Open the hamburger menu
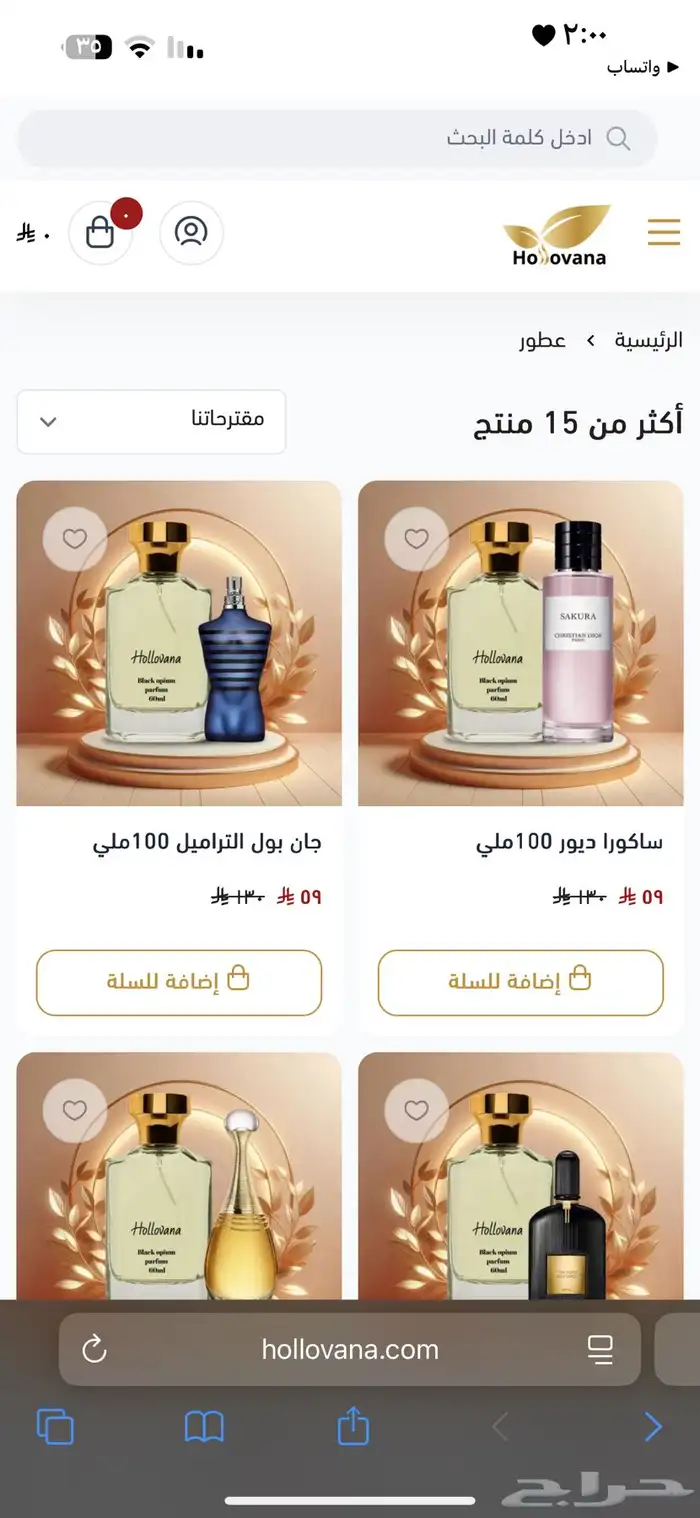 tap(663, 232)
